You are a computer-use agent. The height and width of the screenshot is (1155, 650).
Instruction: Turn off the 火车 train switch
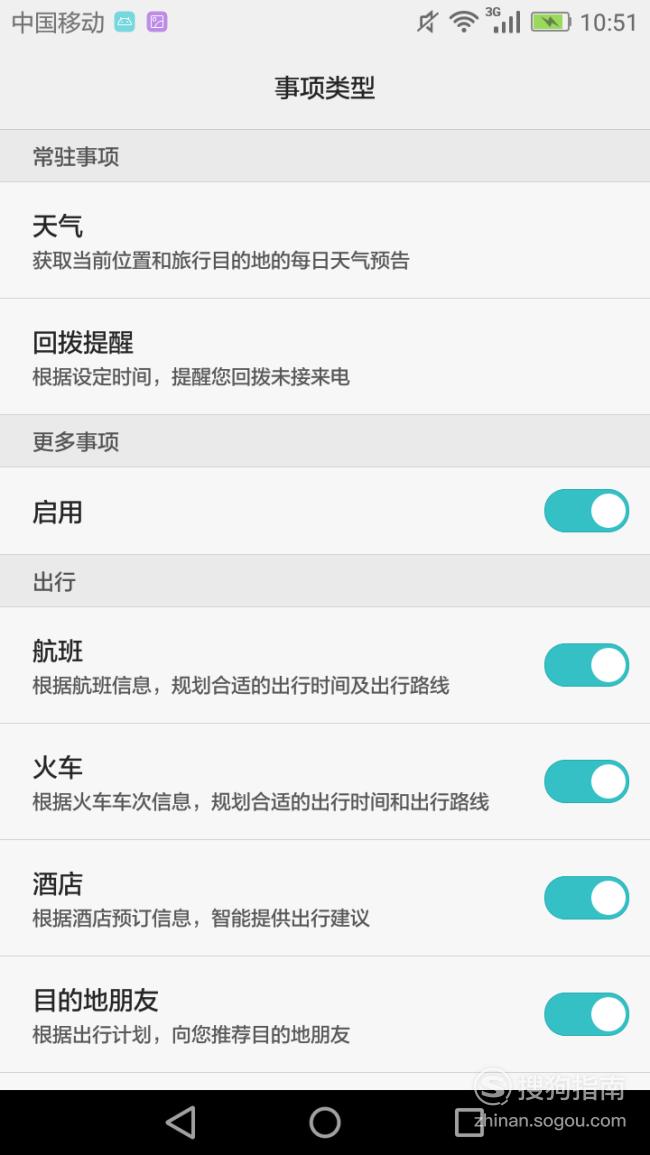pos(587,781)
